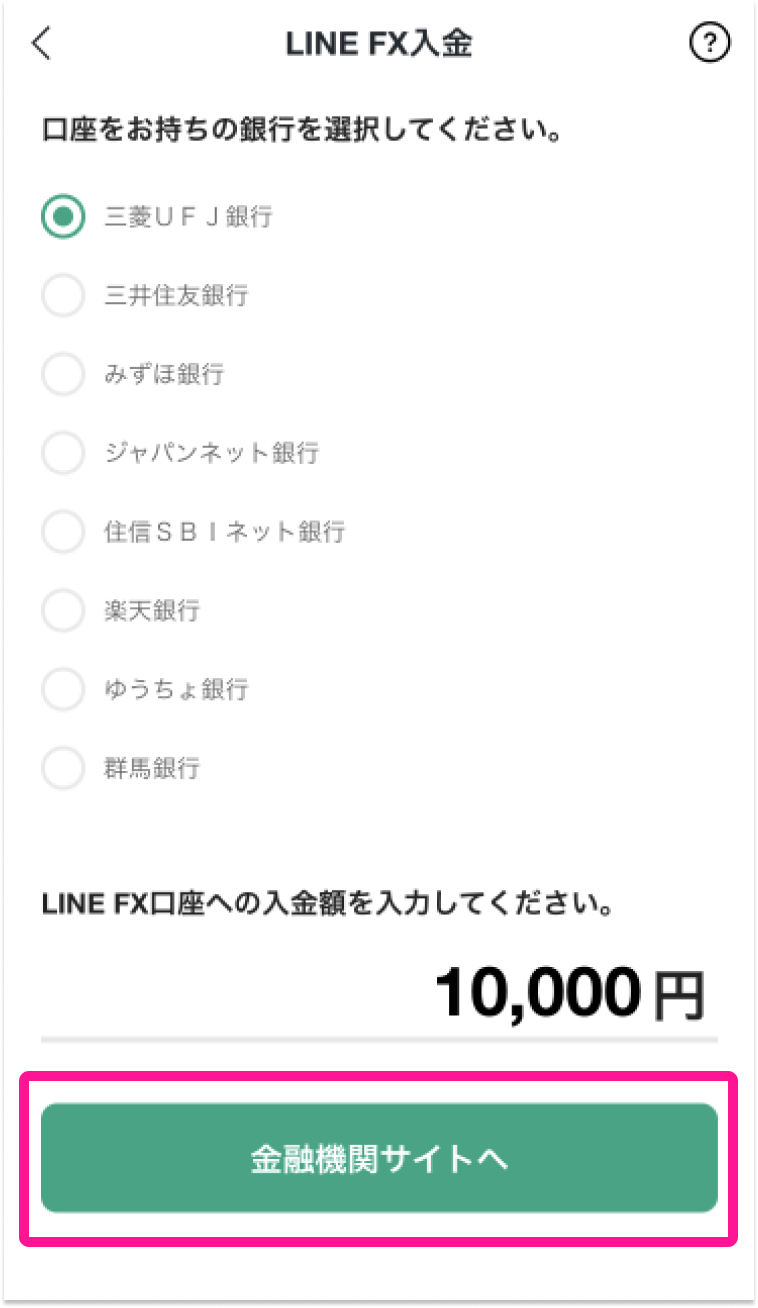Screen dimensions: 758x1308
Task: Select 住信SBIネット銀行
Action: (x=63, y=531)
